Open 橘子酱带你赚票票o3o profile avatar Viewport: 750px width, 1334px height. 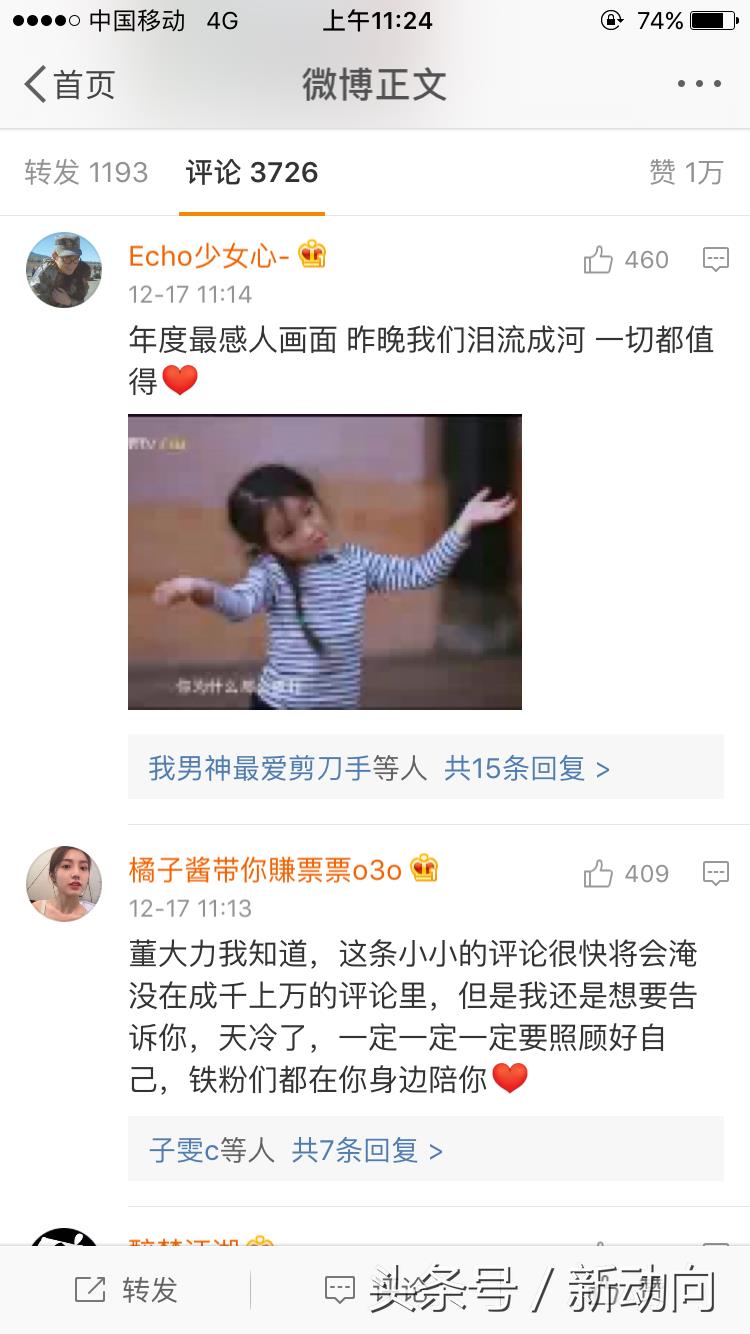[x=64, y=884]
